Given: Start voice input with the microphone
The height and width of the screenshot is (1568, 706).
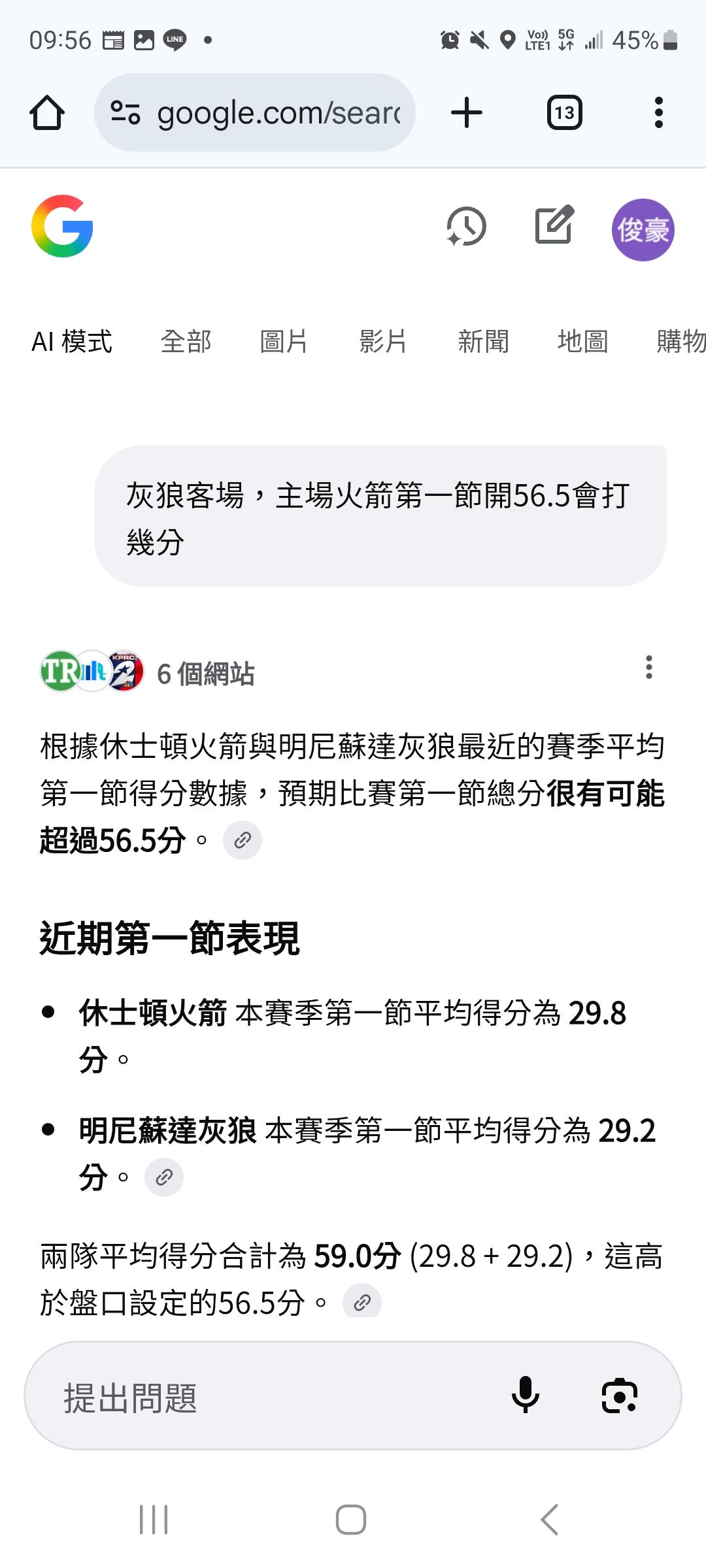Looking at the screenshot, I should tap(525, 1396).
